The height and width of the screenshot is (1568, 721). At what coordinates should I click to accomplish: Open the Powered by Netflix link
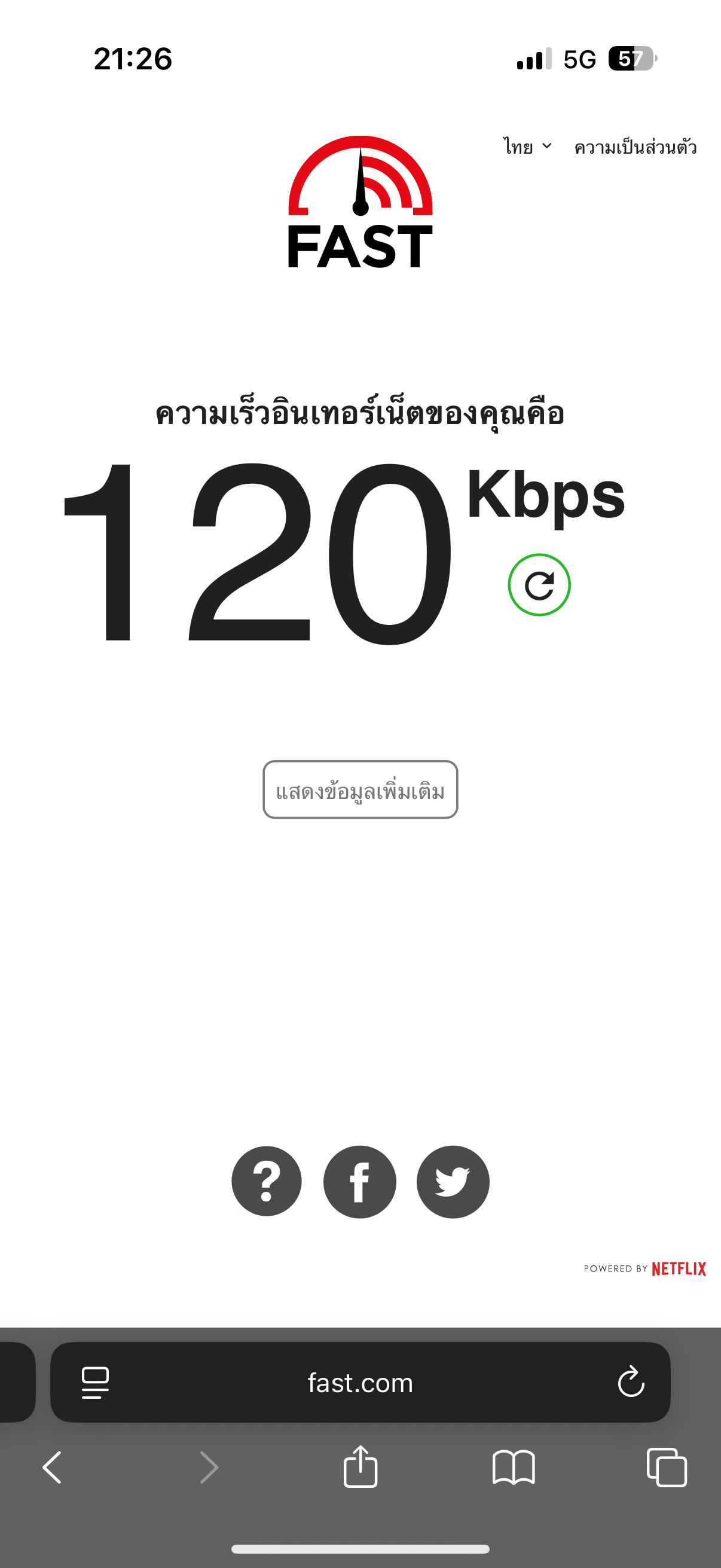pyautogui.click(x=645, y=1268)
